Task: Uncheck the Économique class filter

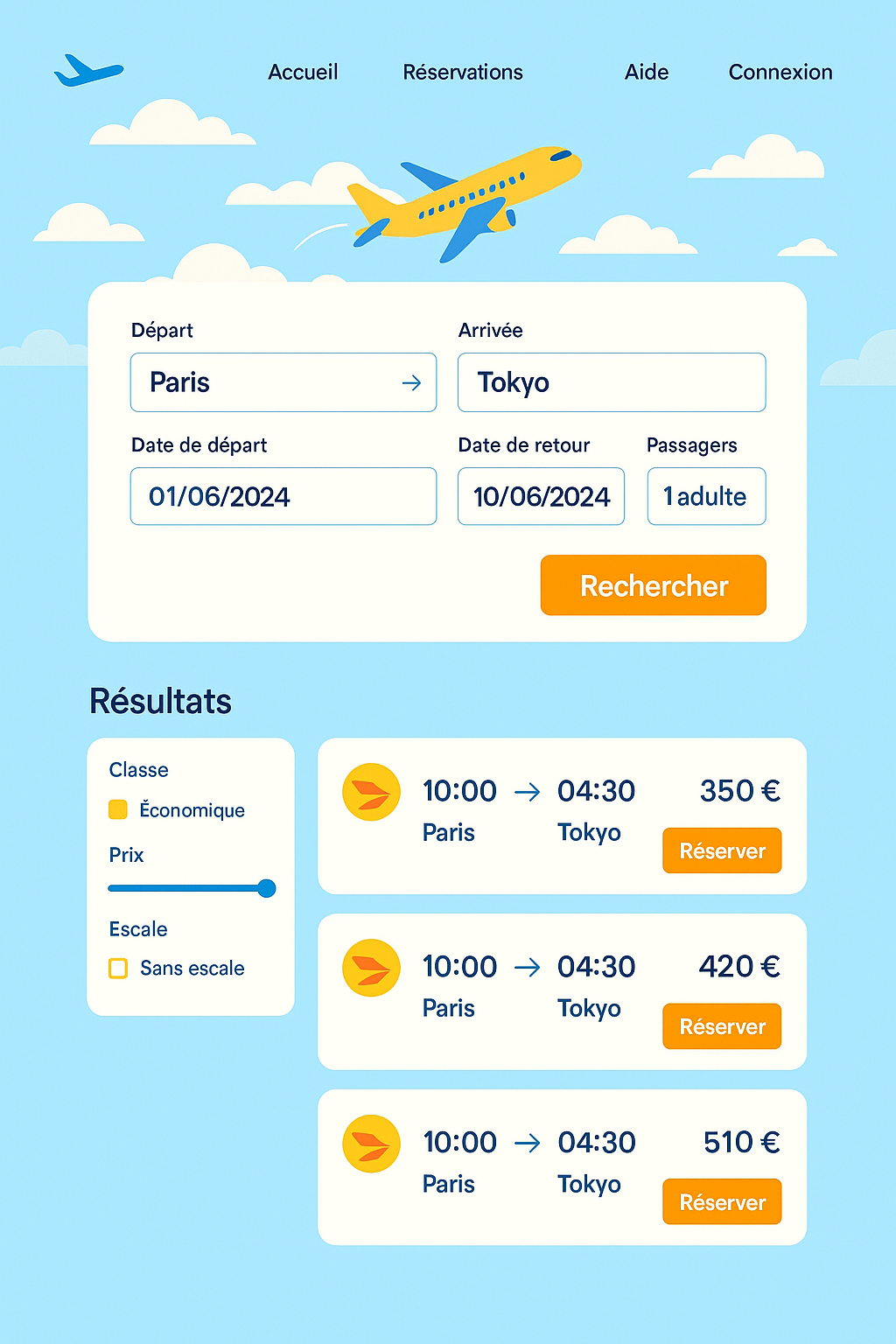Action: pyautogui.click(x=118, y=809)
